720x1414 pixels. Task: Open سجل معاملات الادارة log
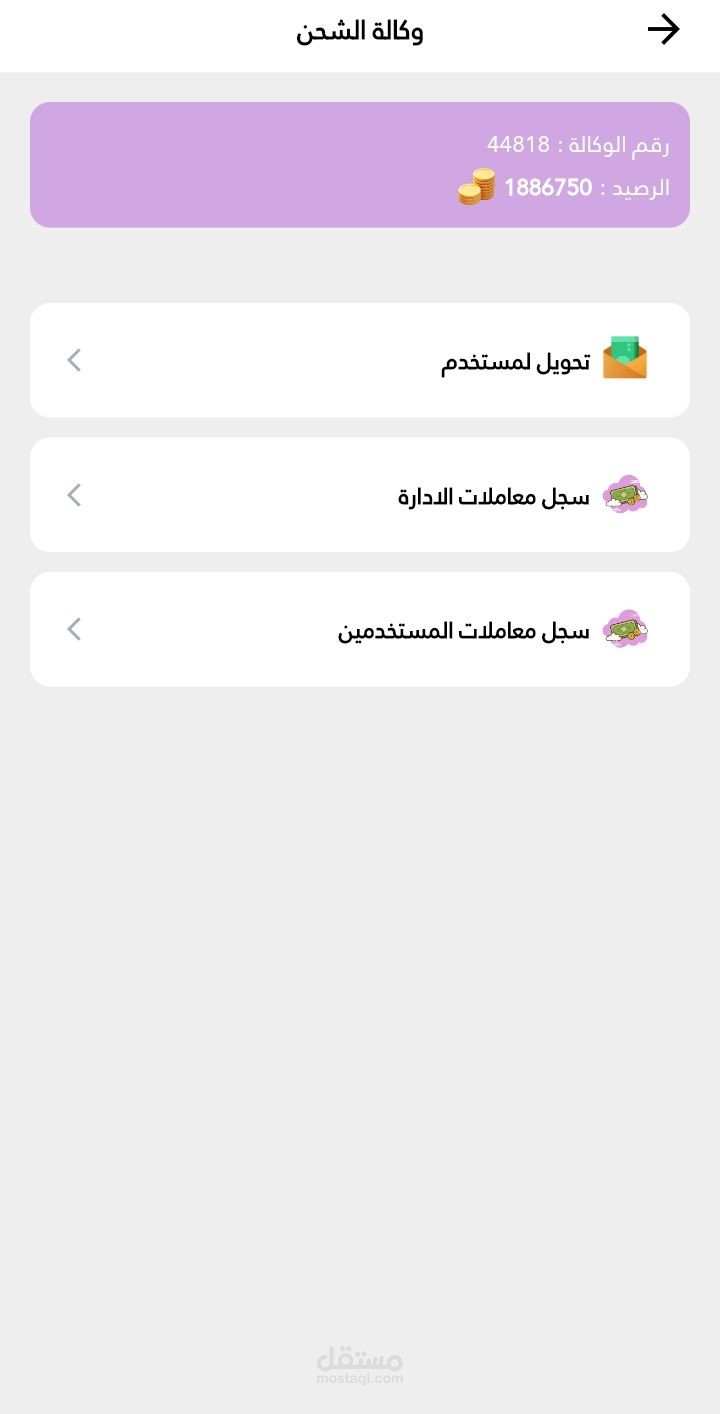pos(360,495)
